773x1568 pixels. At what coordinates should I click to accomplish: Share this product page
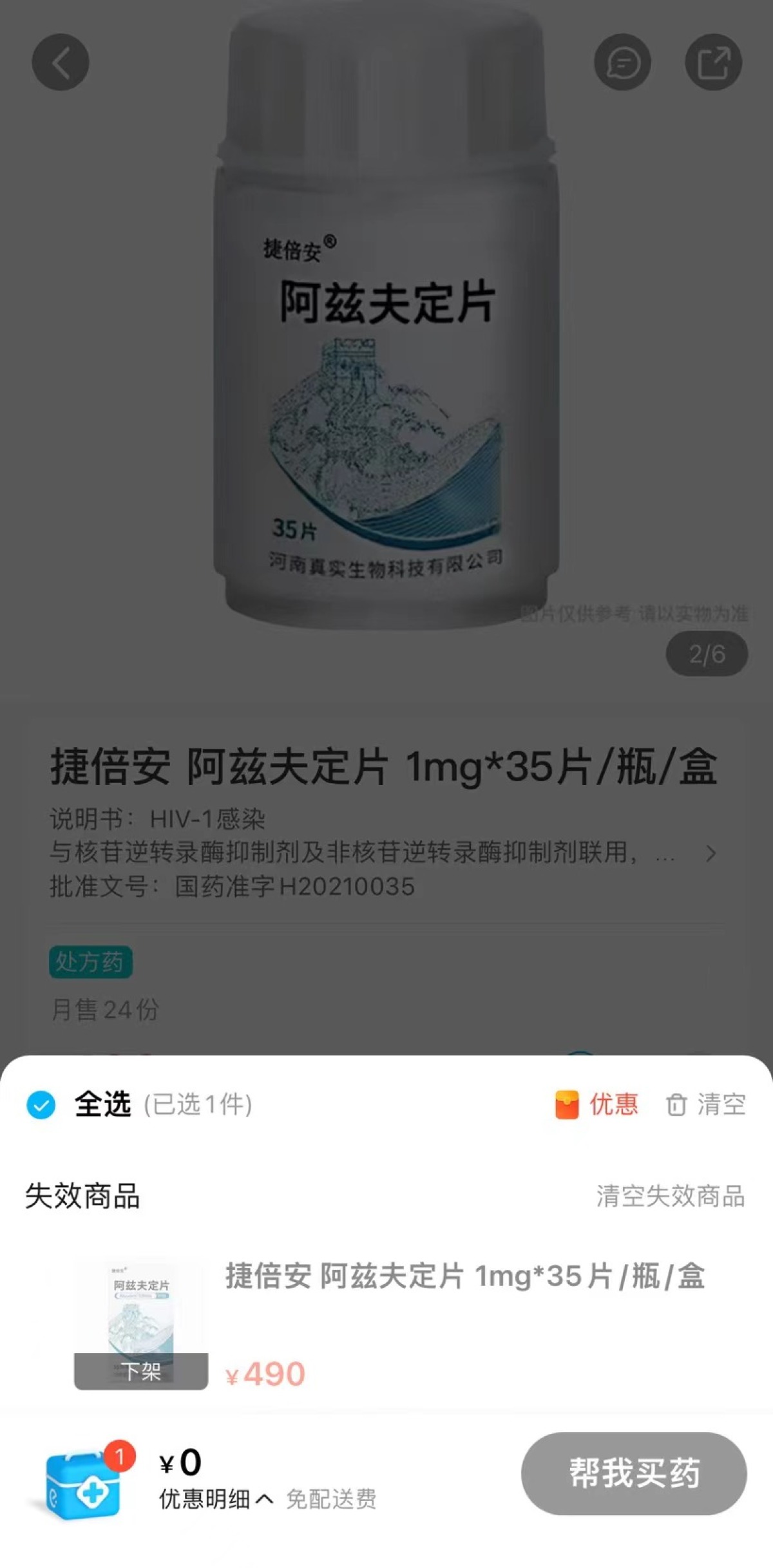tap(713, 62)
